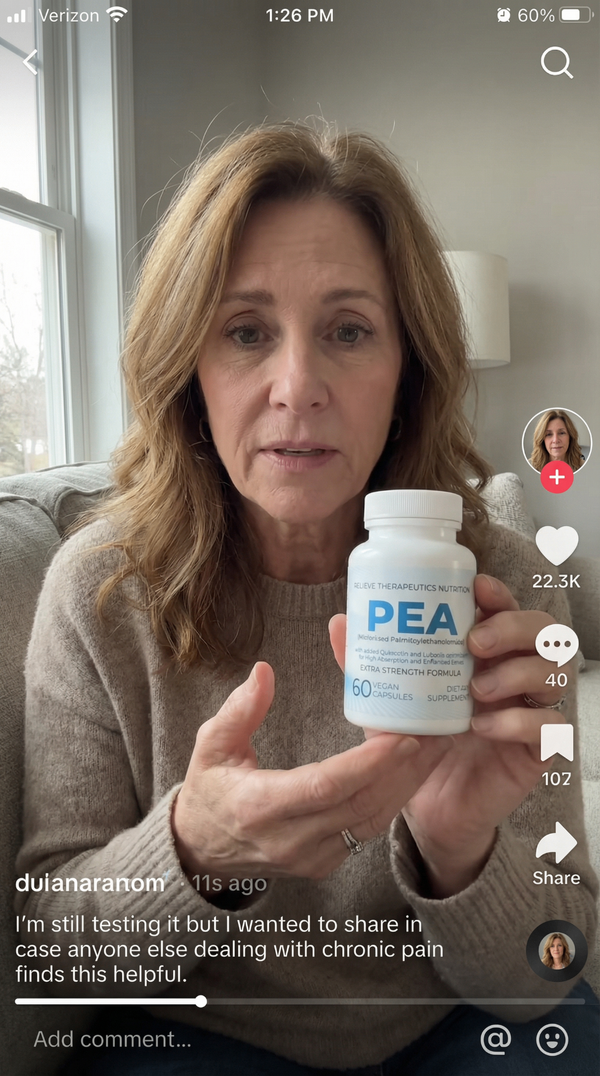Screen dimensions: 600x1076
Task: Like this video with the heart
Action: pyautogui.click(x=557, y=546)
